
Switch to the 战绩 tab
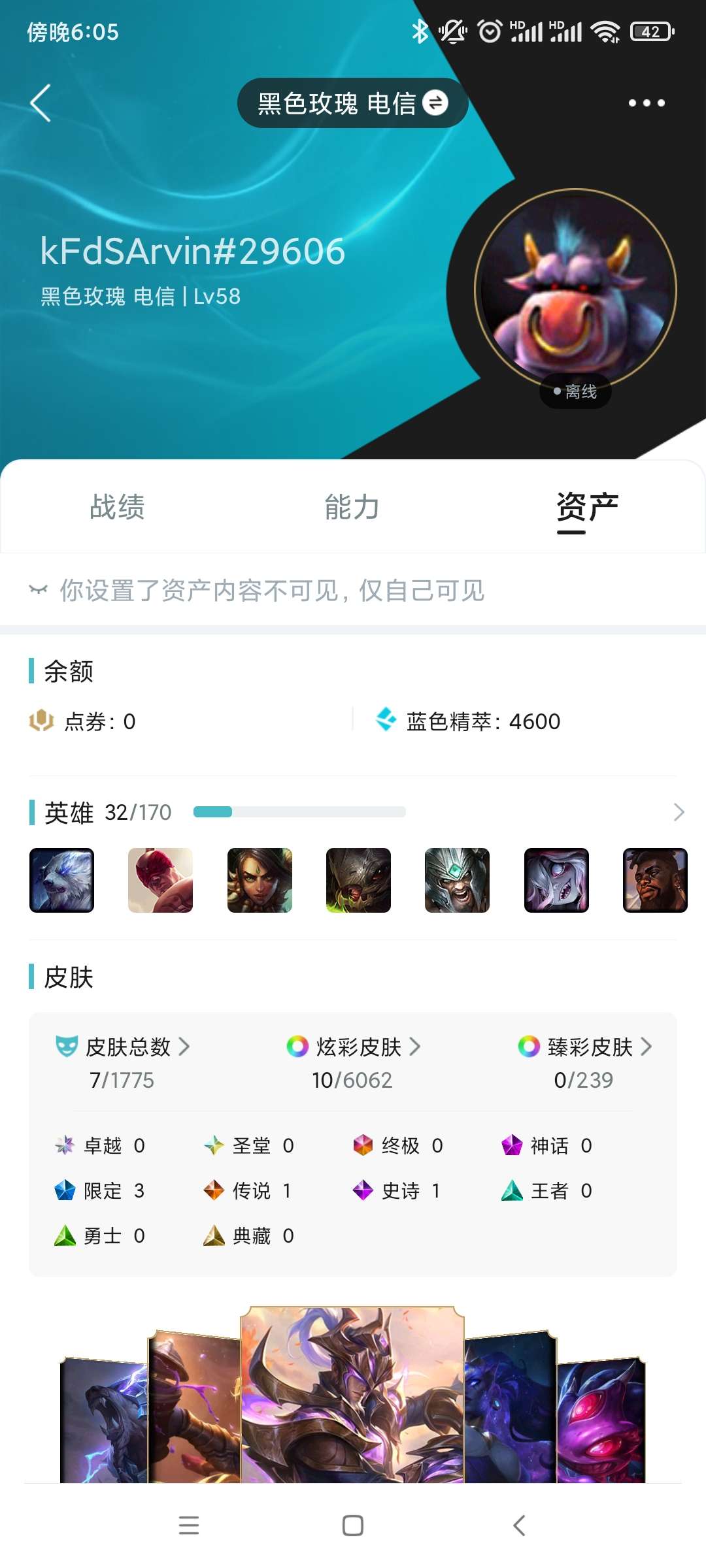pyautogui.click(x=118, y=507)
